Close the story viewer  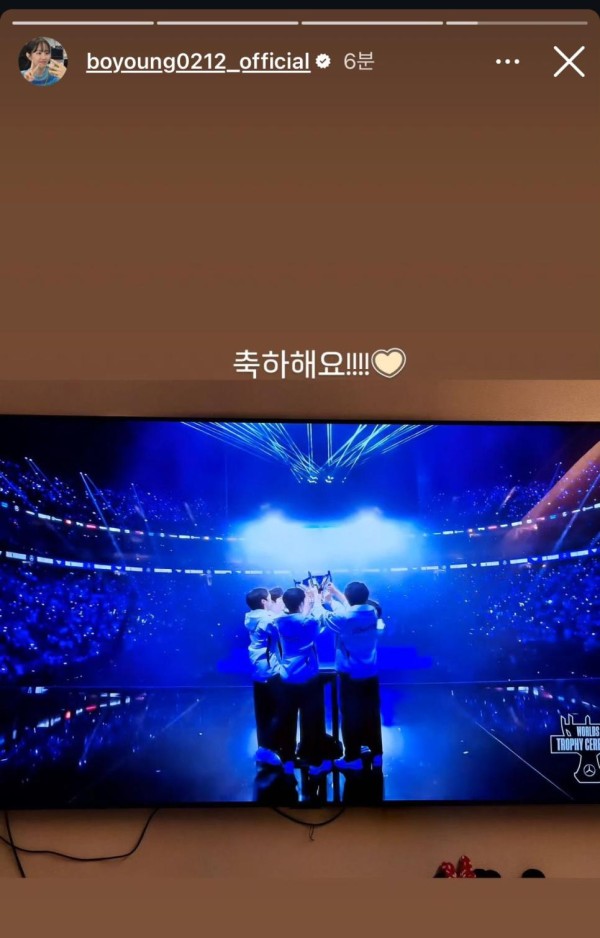tap(568, 62)
